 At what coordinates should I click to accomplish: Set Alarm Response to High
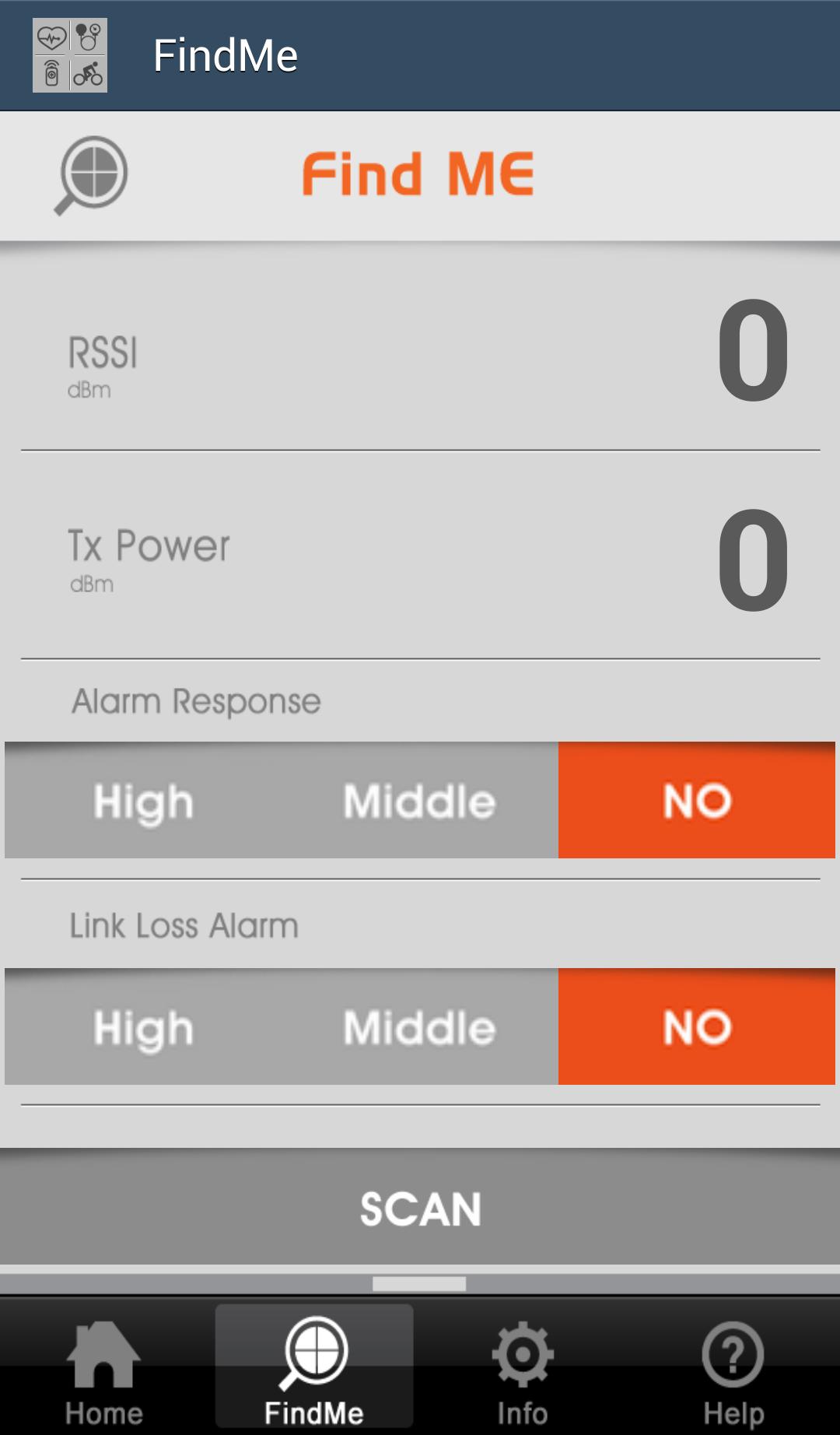tap(142, 801)
